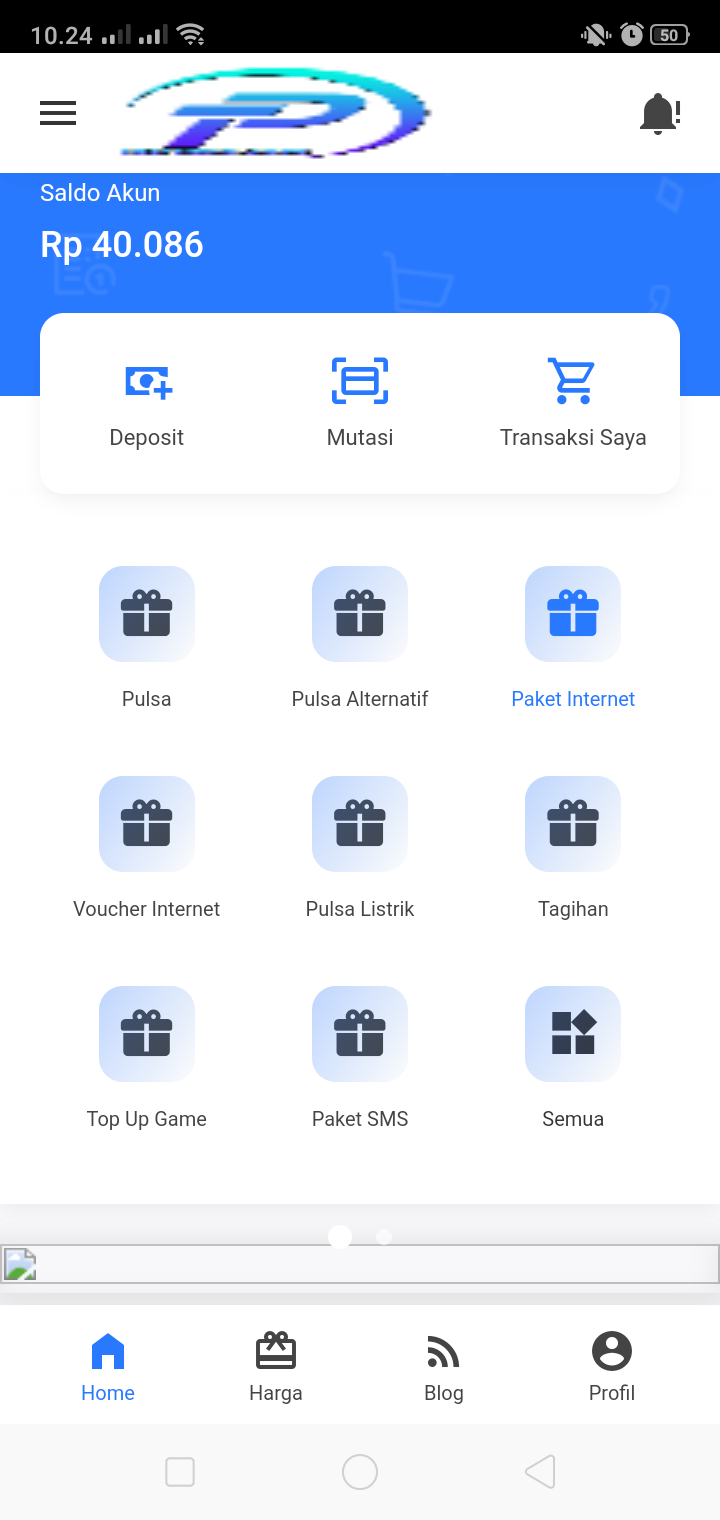Open Pulsa Alternatif
This screenshot has width=720, height=1520.
pos(360,615)
